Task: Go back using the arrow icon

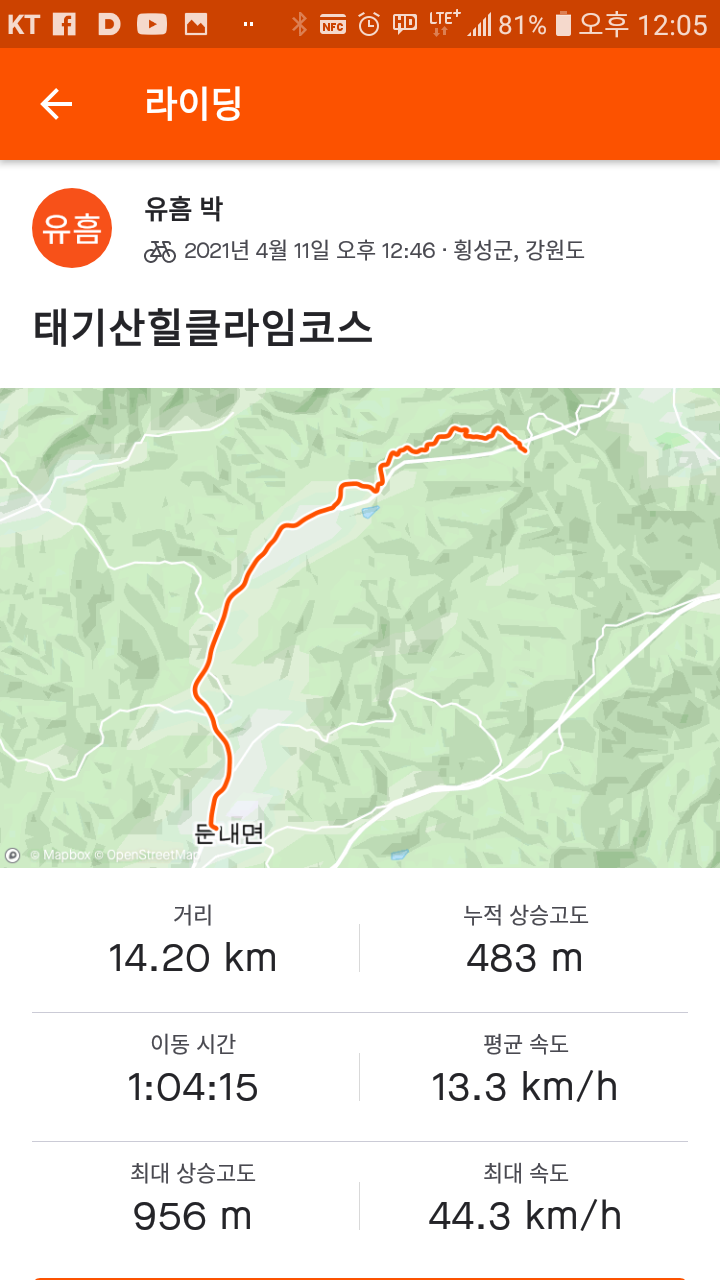Action: 56,104
